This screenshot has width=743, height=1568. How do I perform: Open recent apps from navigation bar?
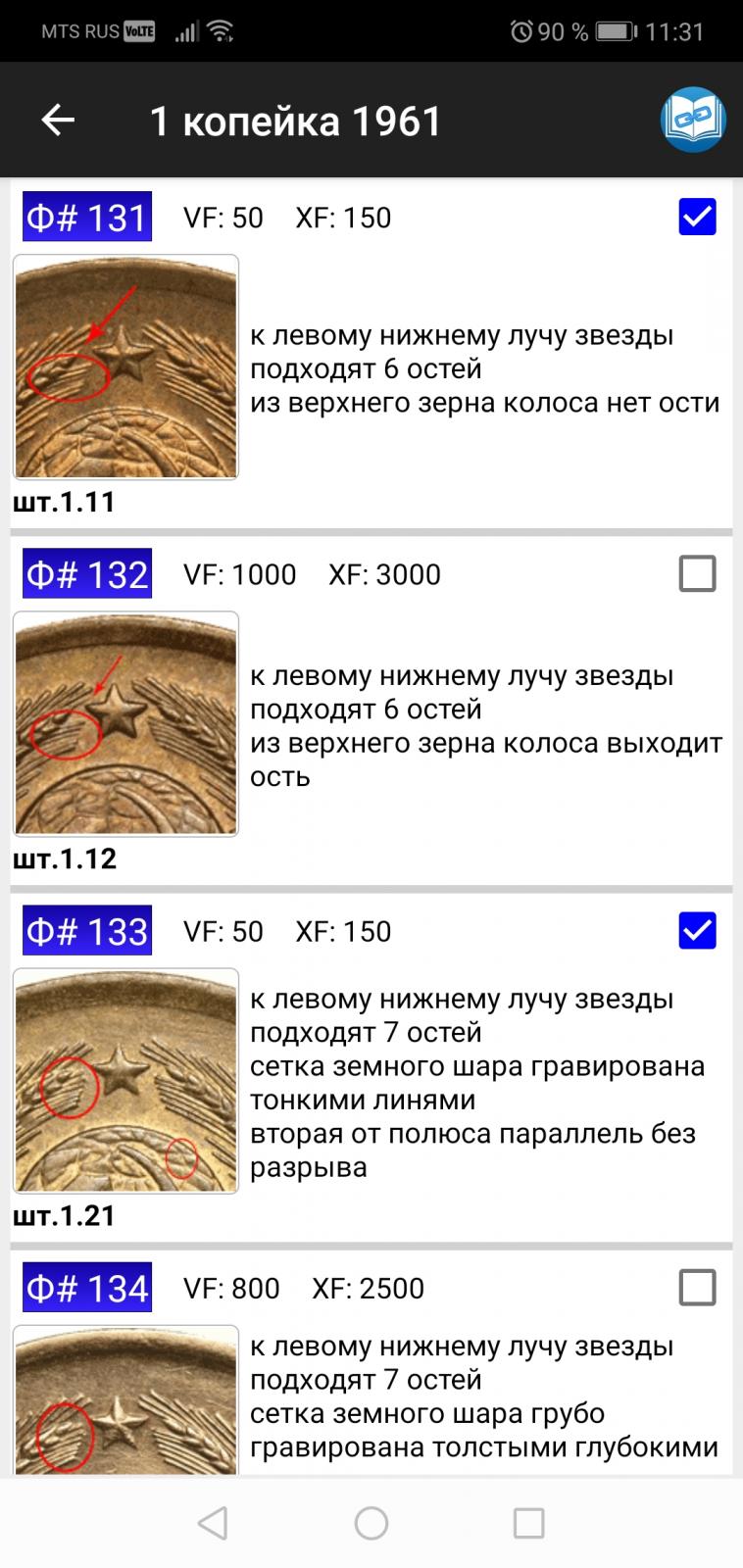coord(529,1523)
